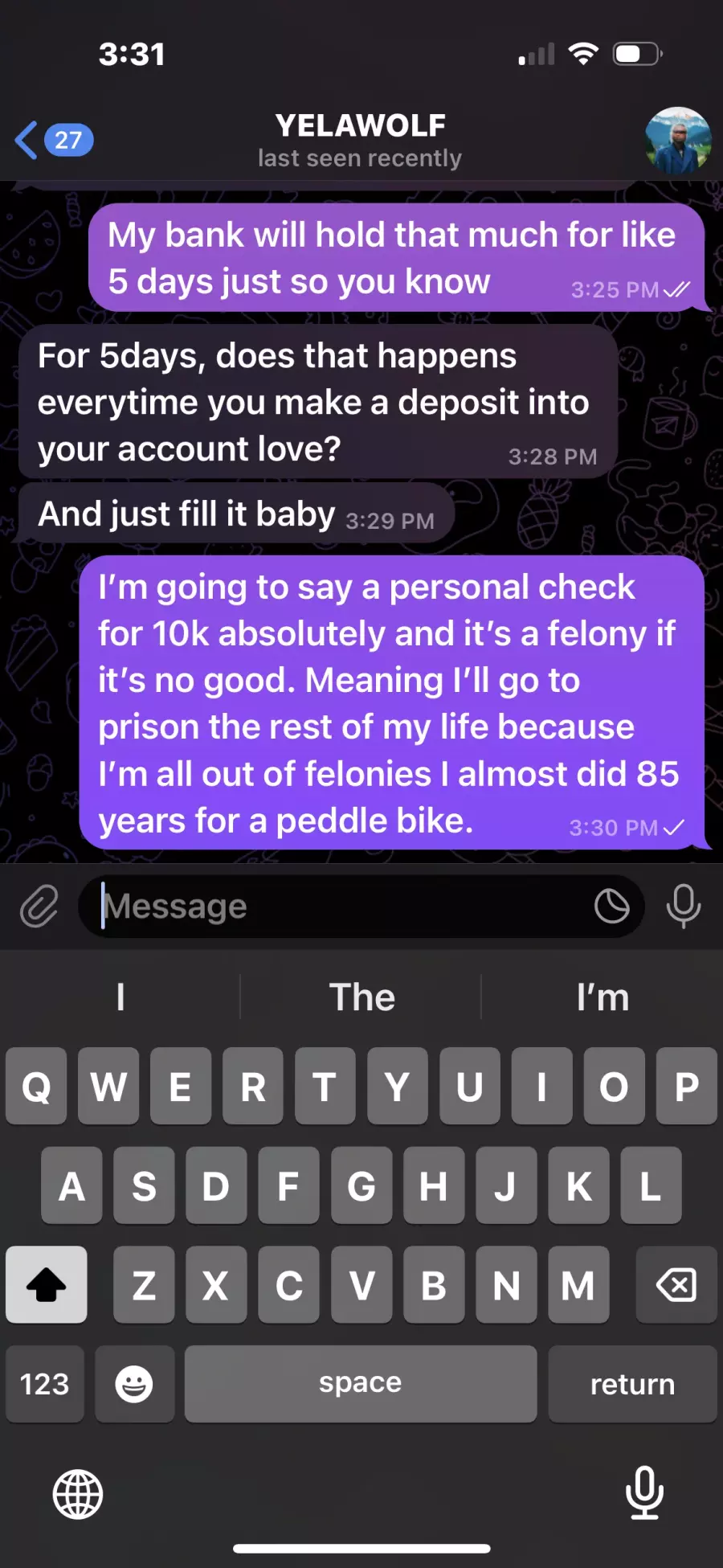The height and width of the screenshot is (1568, 723).
Task: Choose the "I'm" keyboard suggestion
Action: point(602,997)
